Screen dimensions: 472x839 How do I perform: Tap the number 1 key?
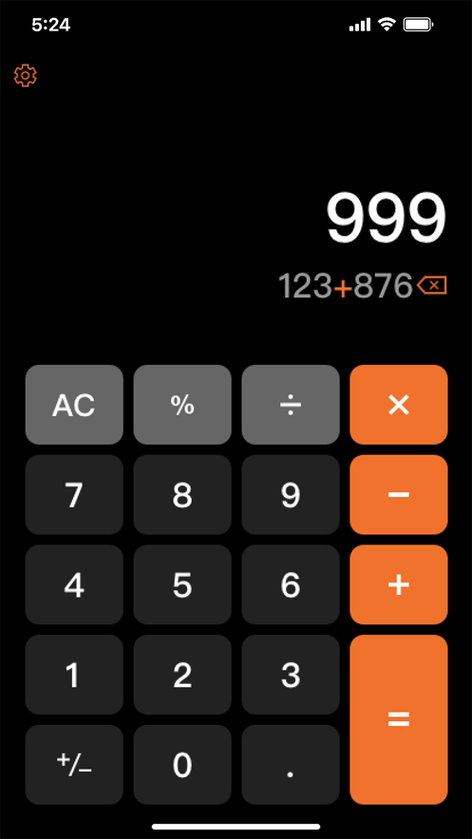point(74,675)
